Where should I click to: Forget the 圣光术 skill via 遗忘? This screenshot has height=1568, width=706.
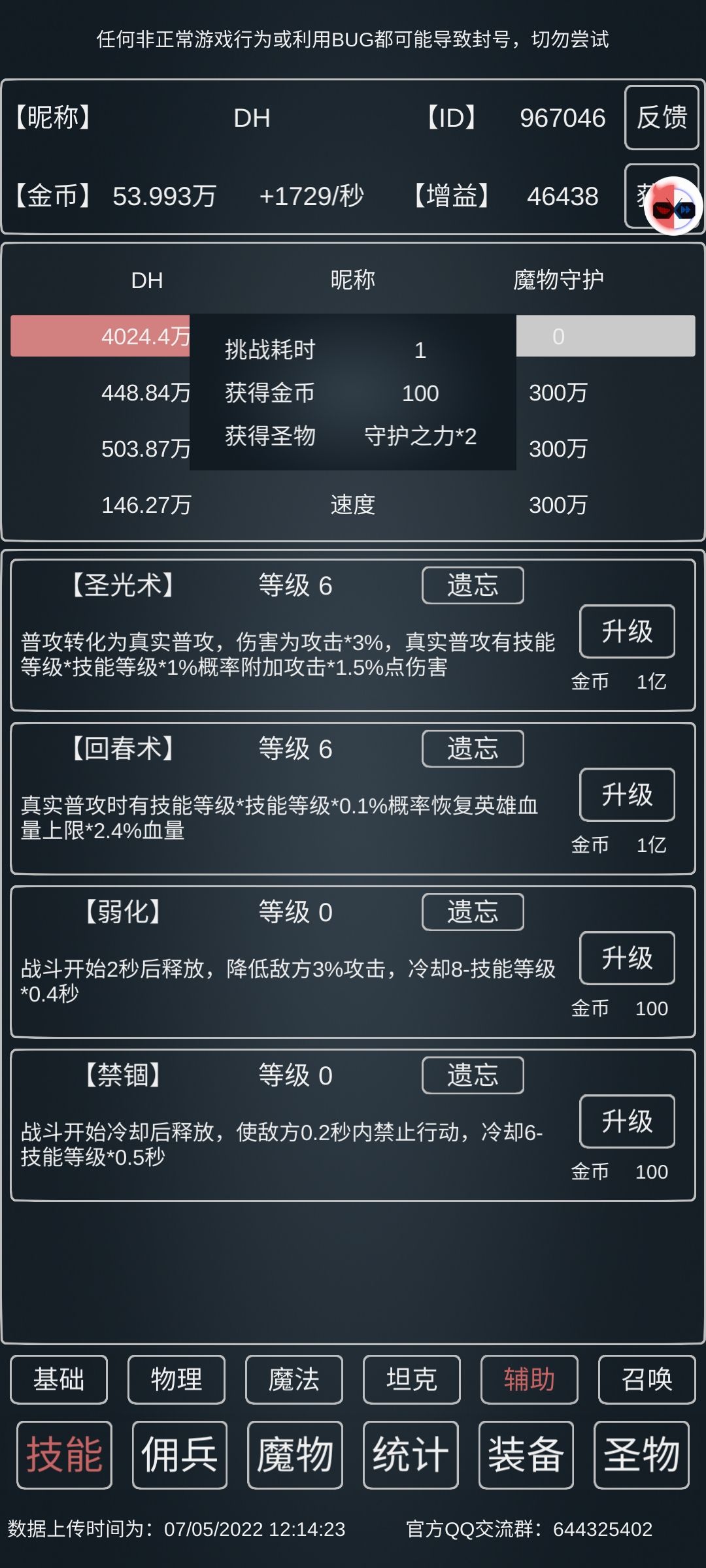(x=472, y=586)
